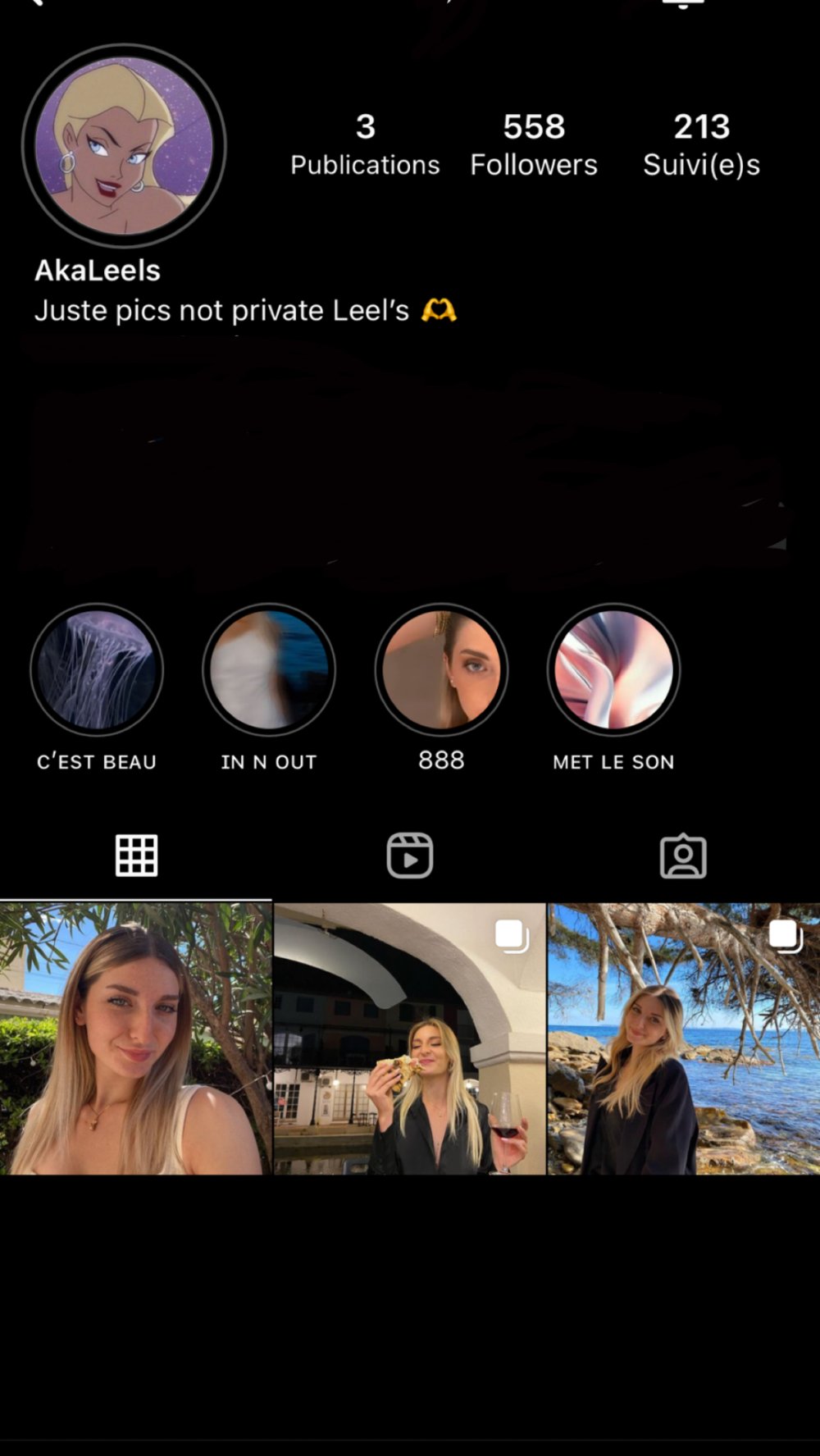View the 888 story highlight
This screenshot has height=1456, width=820.
point(441,670)
